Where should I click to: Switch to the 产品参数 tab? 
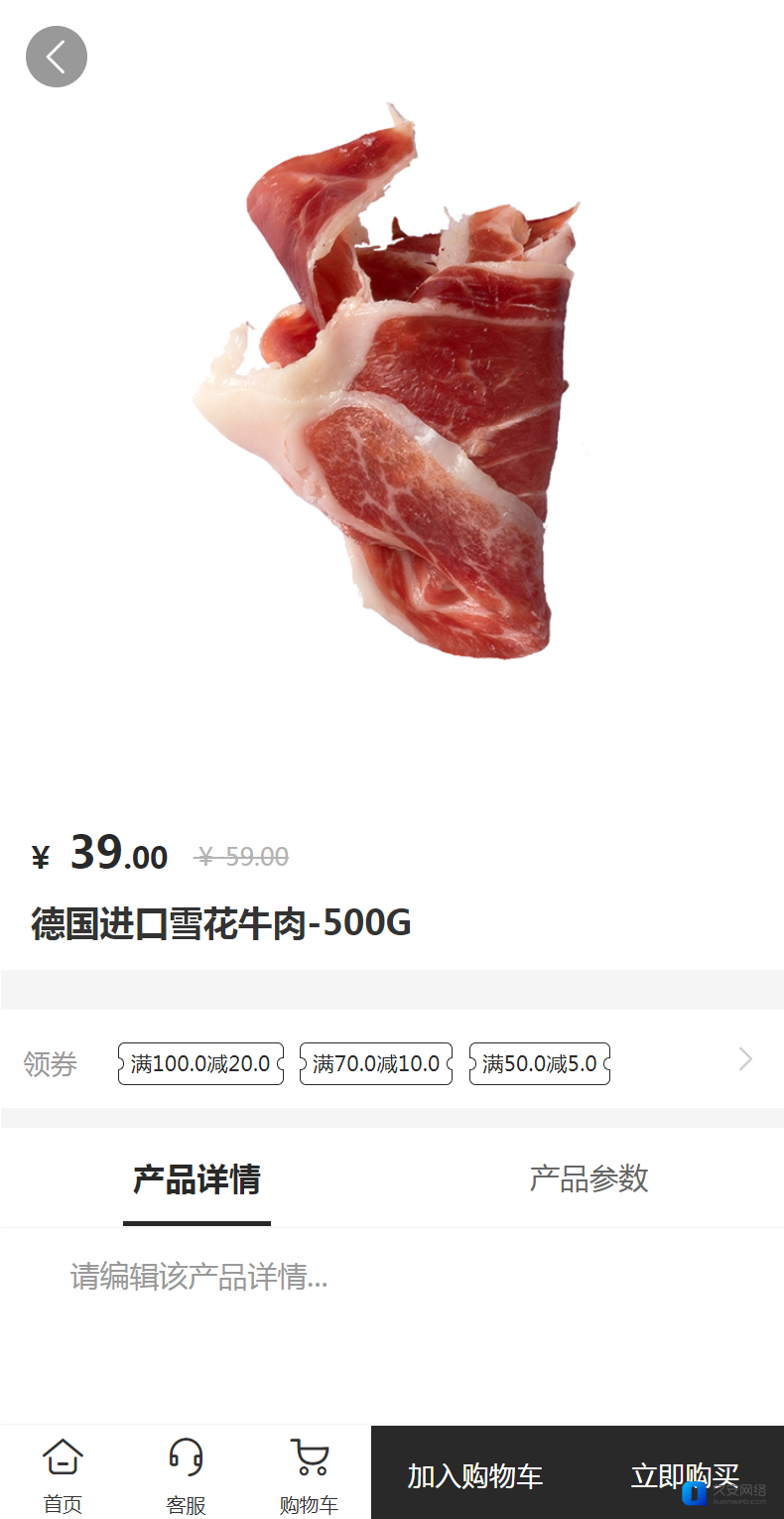pos(588,1179)
